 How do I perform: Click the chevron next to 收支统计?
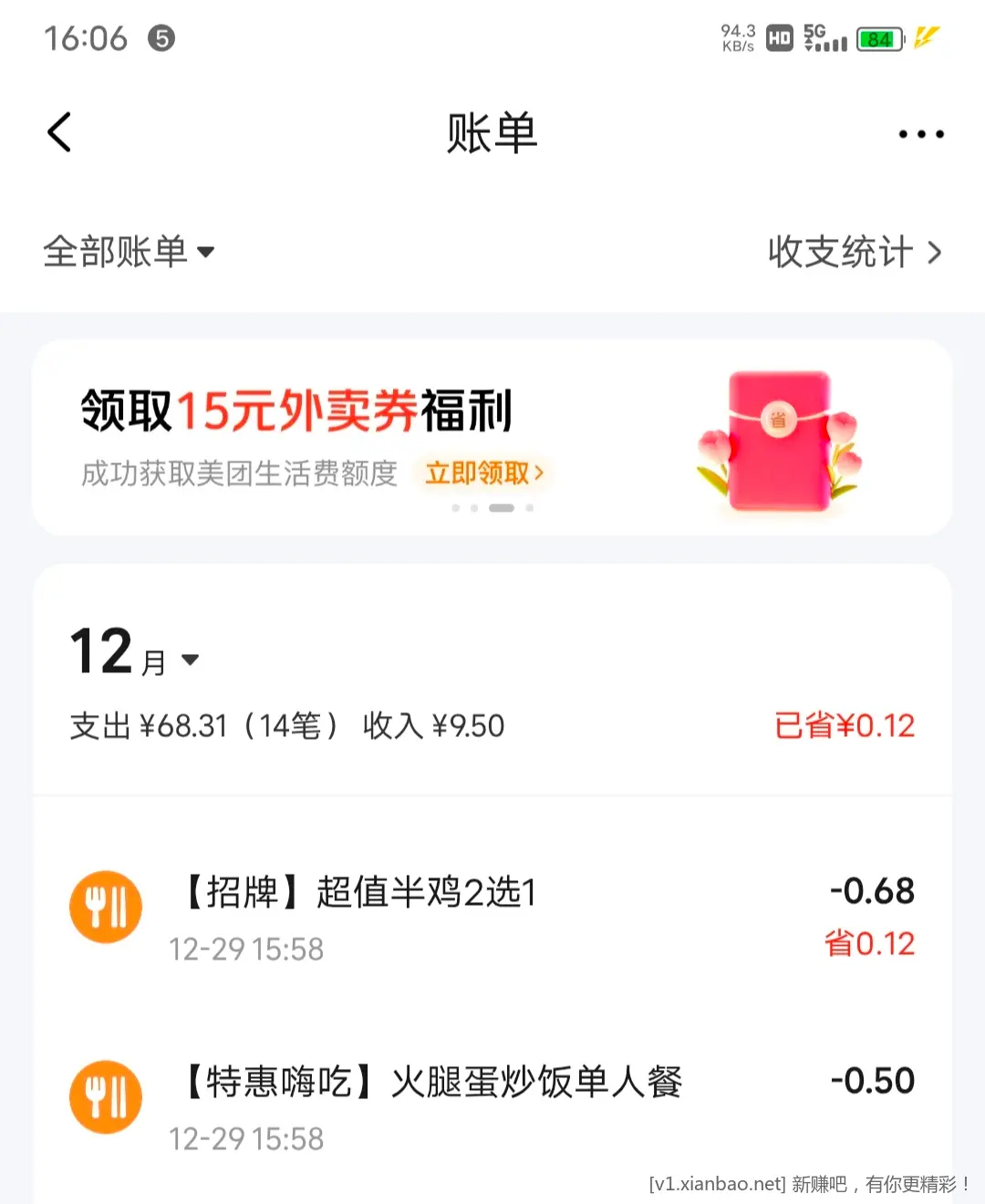935,252
